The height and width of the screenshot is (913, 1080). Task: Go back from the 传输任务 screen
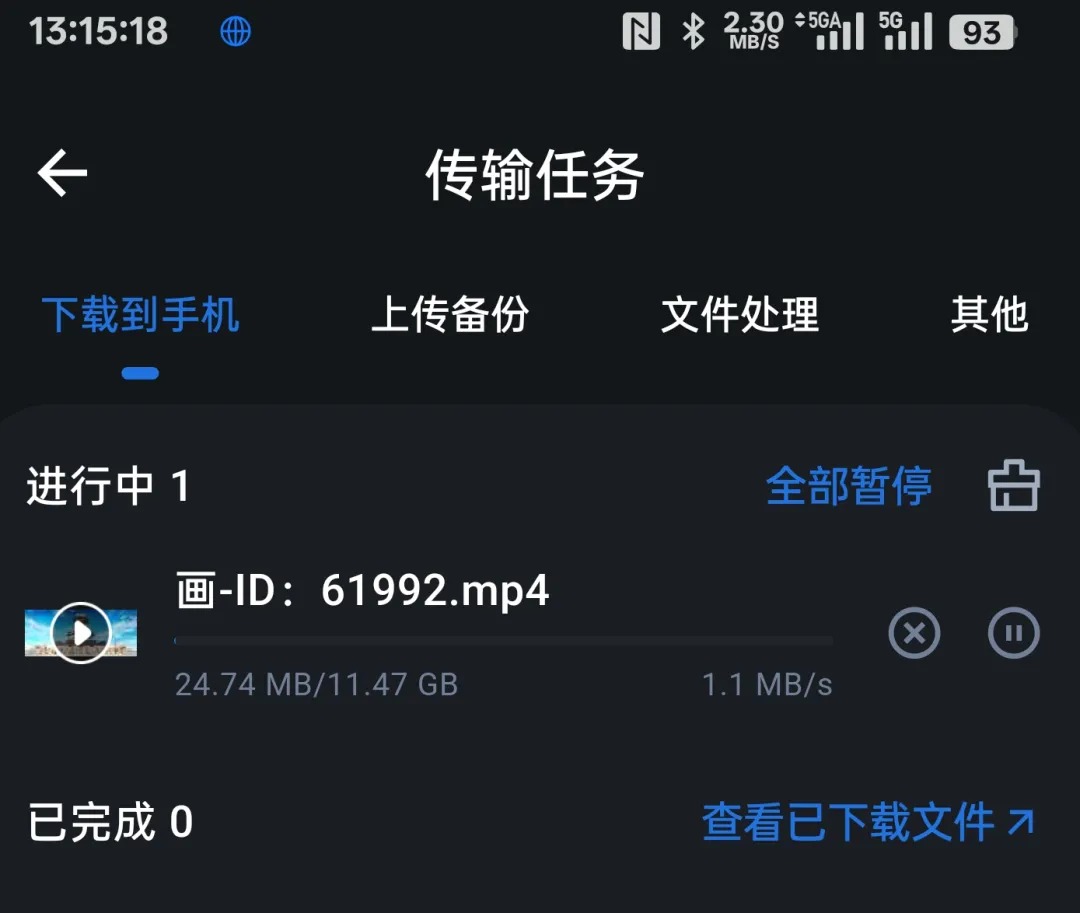(x=62, y=174)
